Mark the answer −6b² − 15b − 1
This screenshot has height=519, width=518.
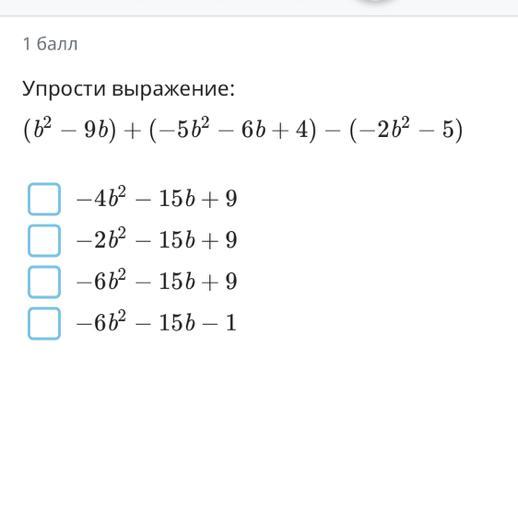pyautogui.click(x=44, y=323)
